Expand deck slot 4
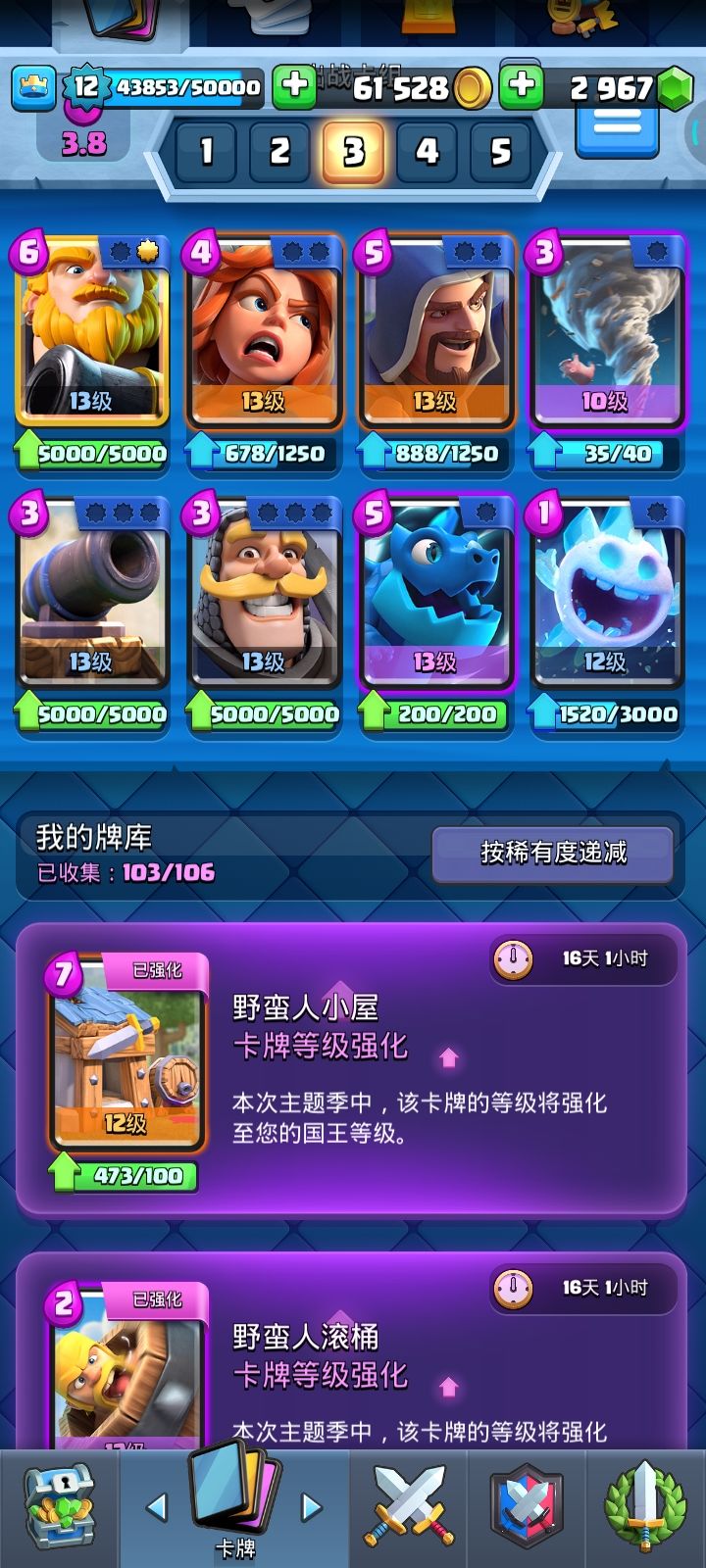706x1568 pixels. click(428, 152)
